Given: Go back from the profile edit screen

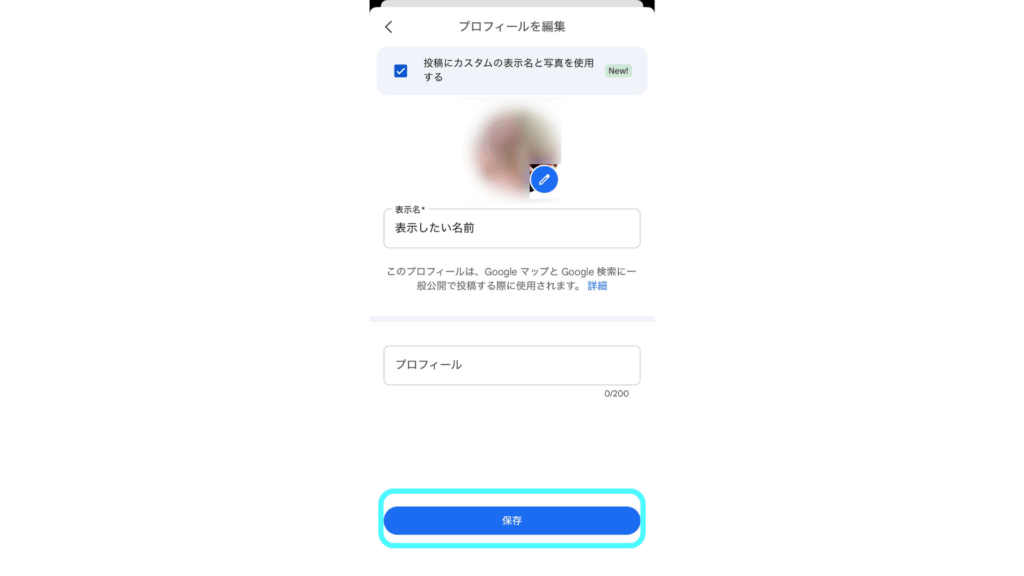Looking at the screenshot, I should [x=389, y=27].
